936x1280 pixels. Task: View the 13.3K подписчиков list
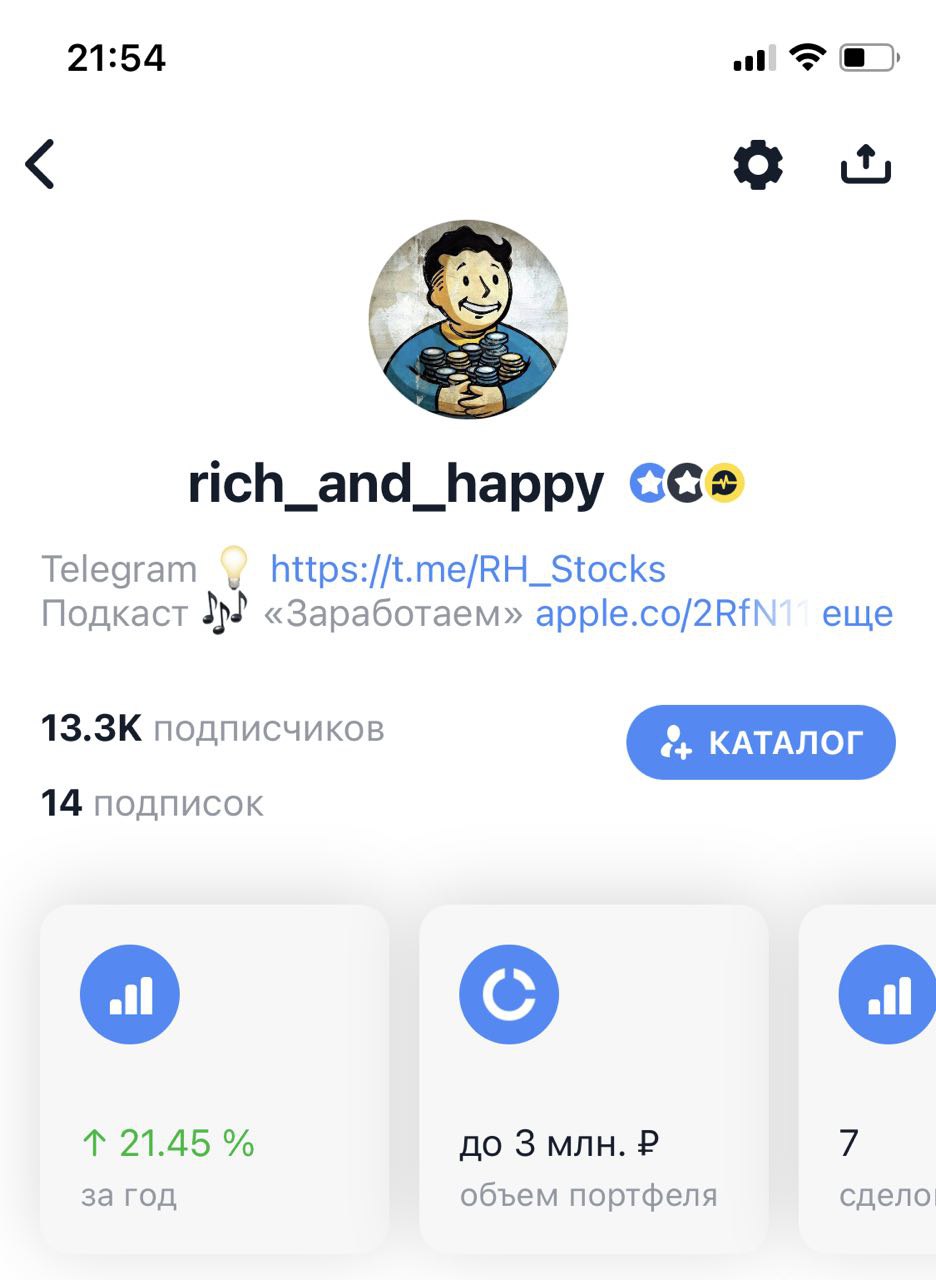coord(212,729)
